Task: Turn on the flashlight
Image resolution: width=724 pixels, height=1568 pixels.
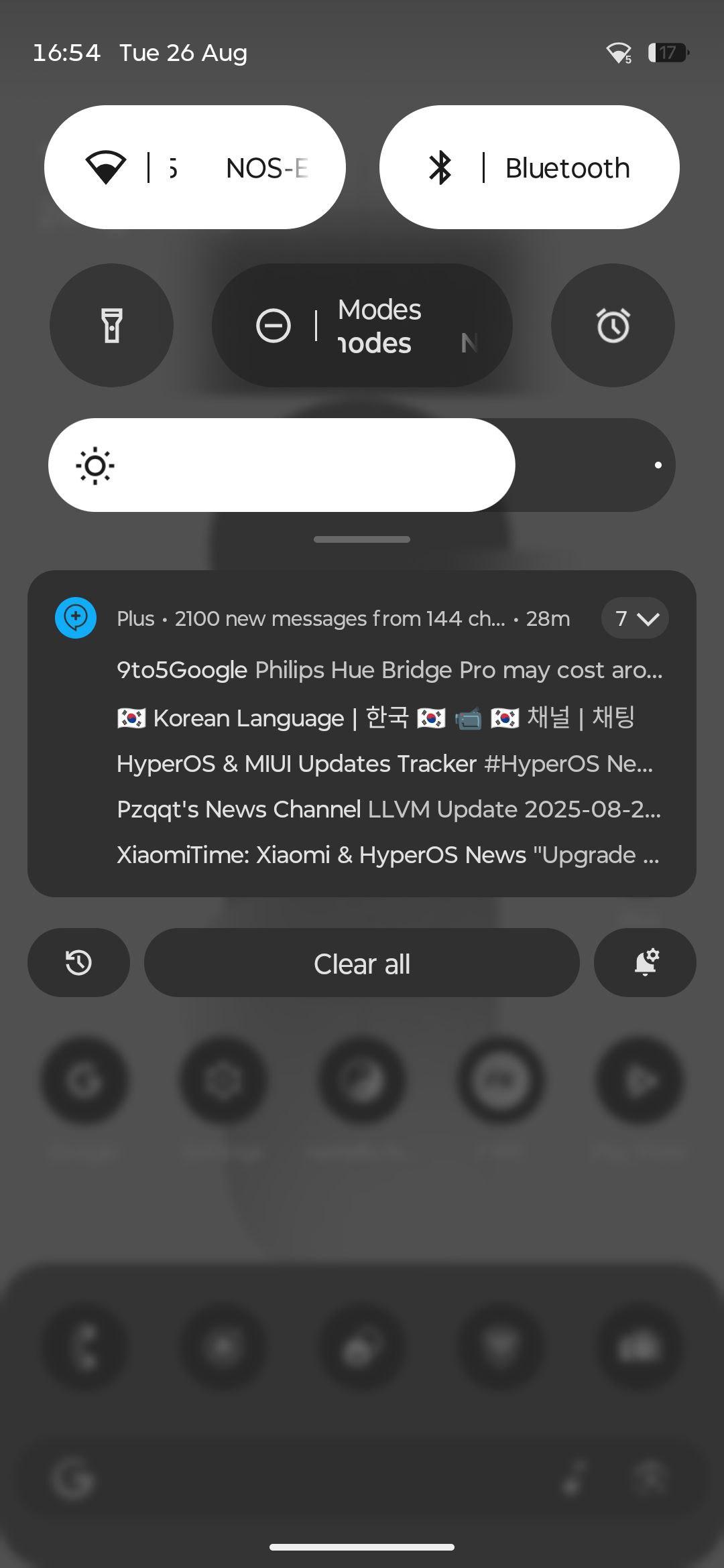Action: point(111,325)
